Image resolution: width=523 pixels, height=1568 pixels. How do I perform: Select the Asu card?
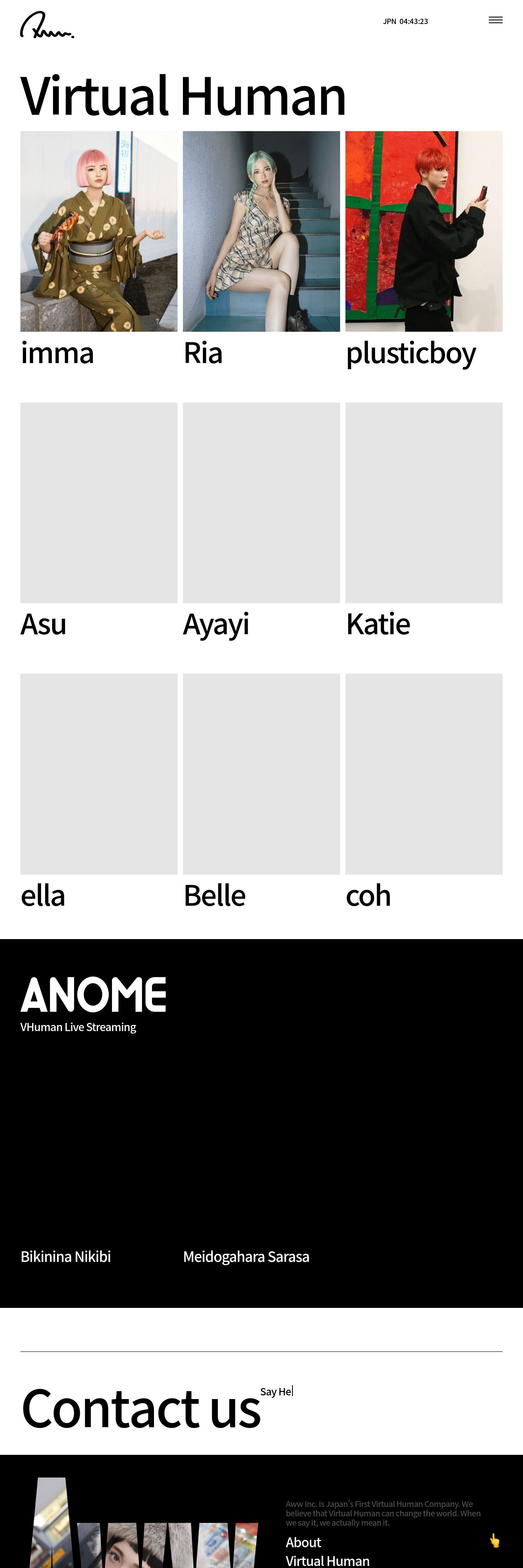pyautogui.click(x=99, y=522)
